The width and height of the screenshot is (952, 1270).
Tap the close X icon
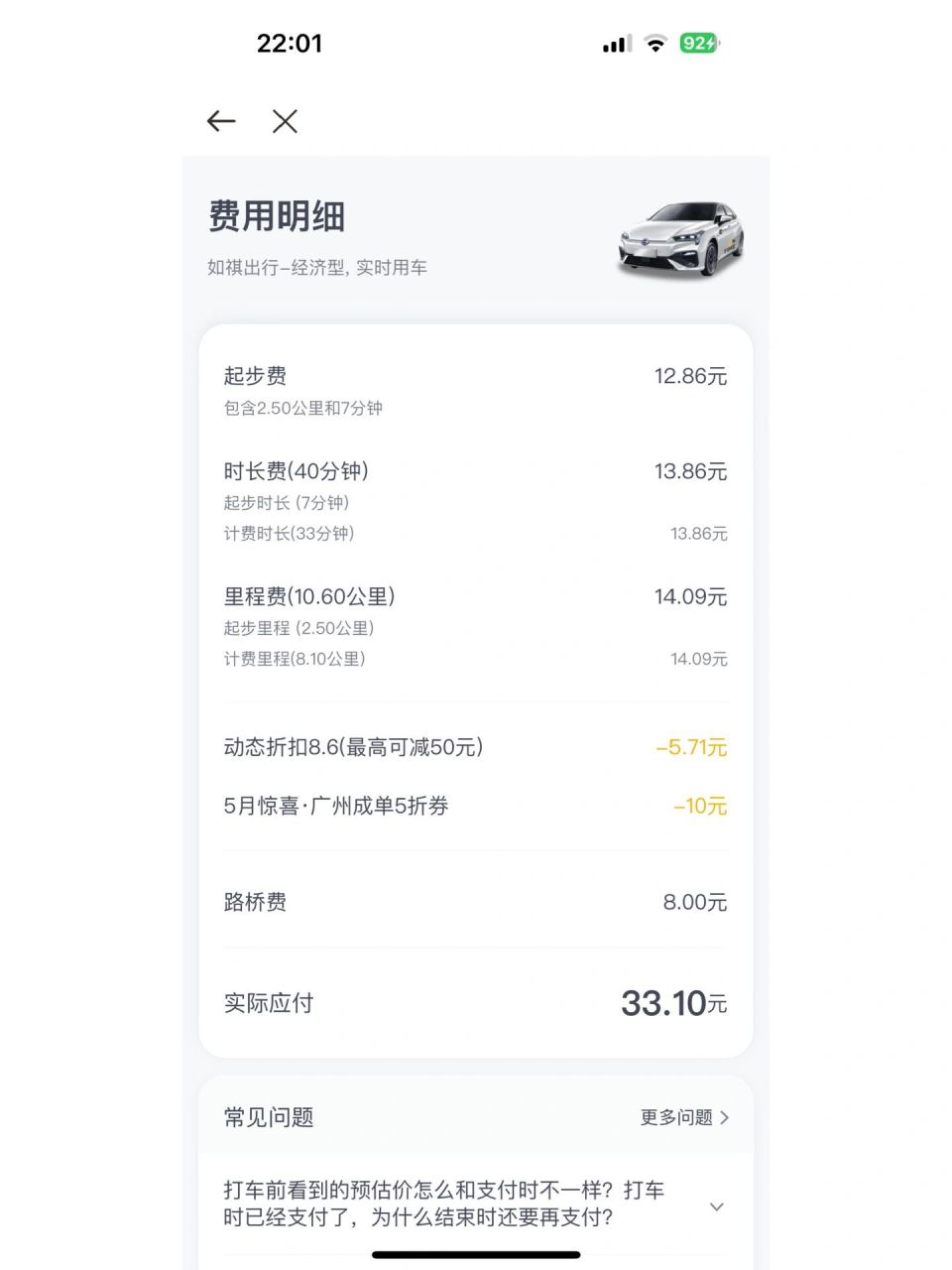[285, 121]
